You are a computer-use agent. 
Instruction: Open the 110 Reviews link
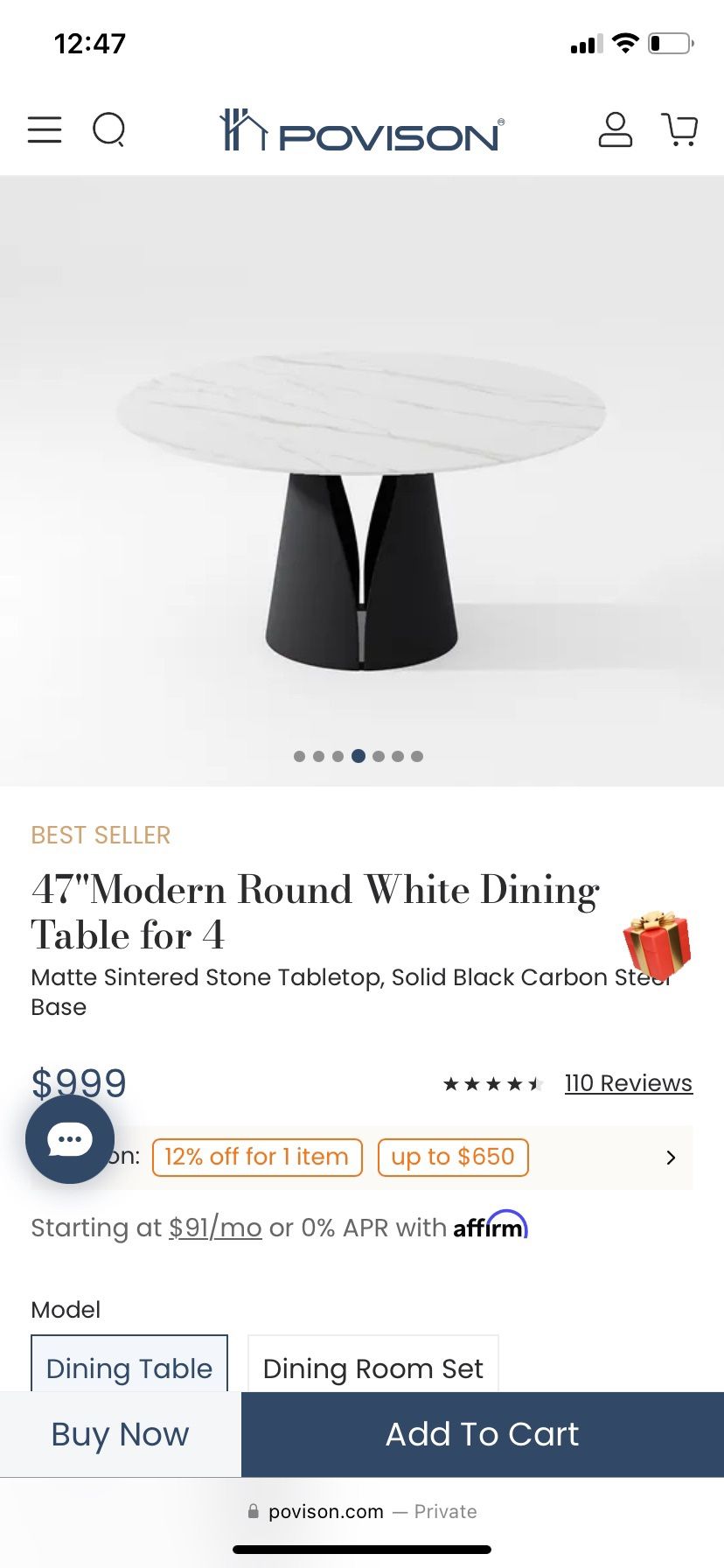(x=628, y=1083)
